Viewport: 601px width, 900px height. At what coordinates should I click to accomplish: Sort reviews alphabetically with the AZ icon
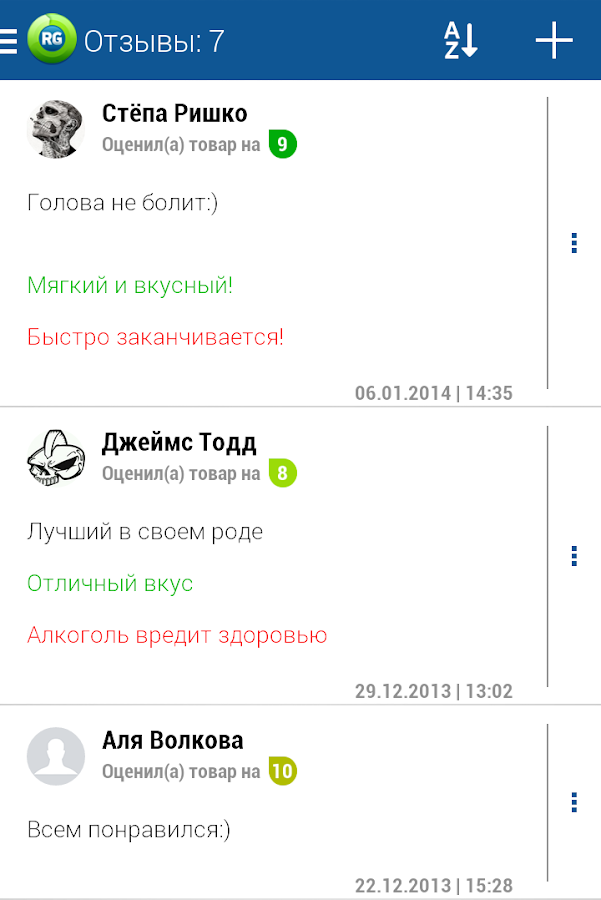click(461, 41)
